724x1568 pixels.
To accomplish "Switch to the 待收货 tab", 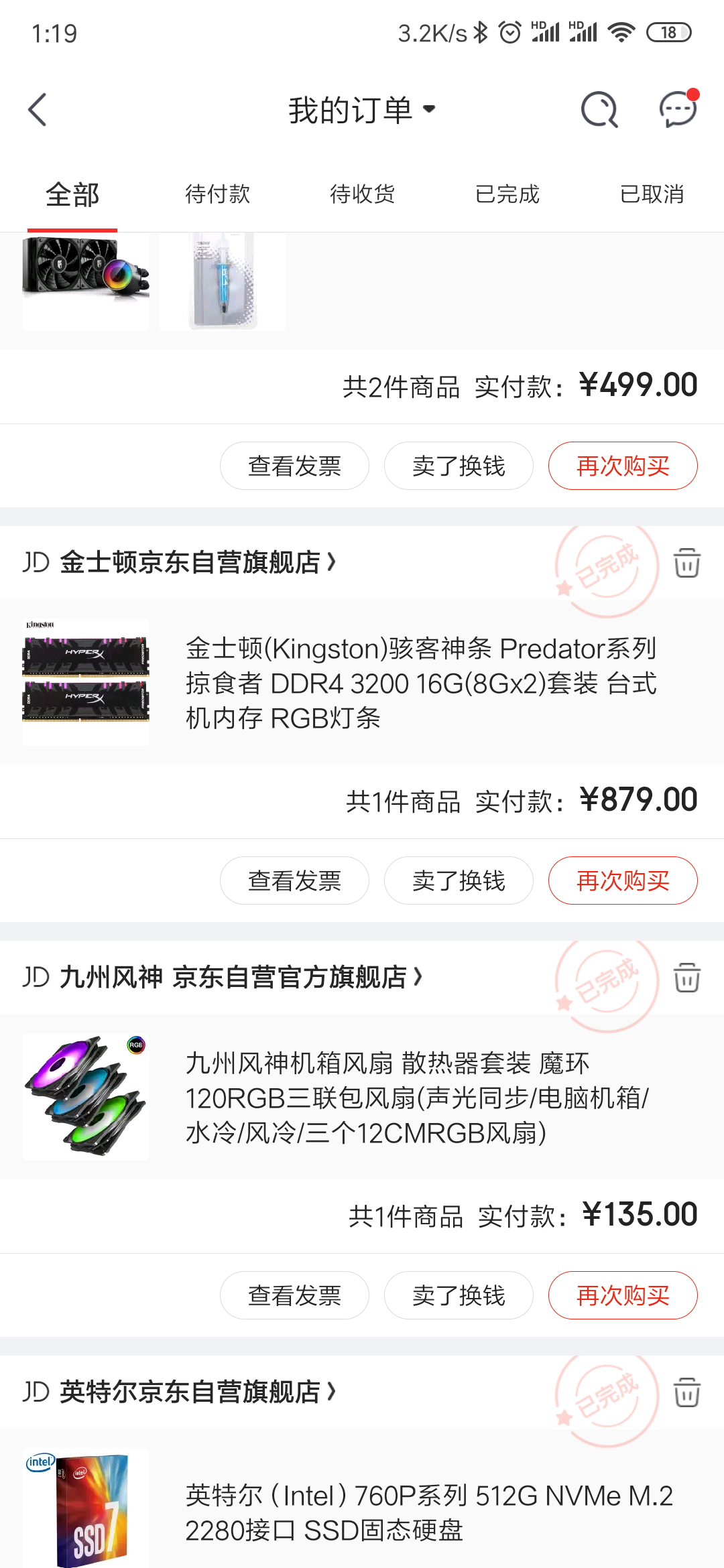I will (362, 194).
